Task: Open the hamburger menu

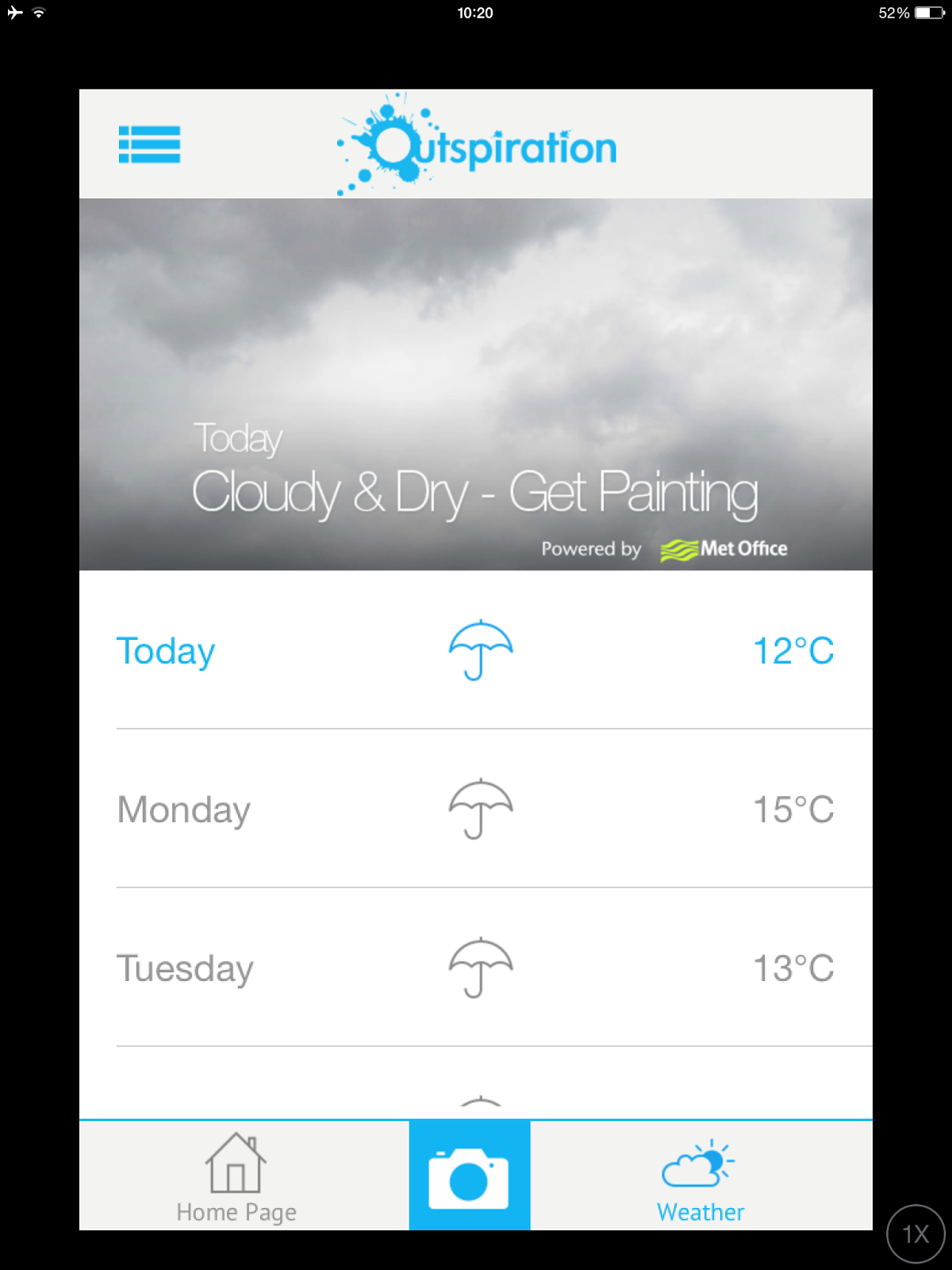Action: [149, 144]
